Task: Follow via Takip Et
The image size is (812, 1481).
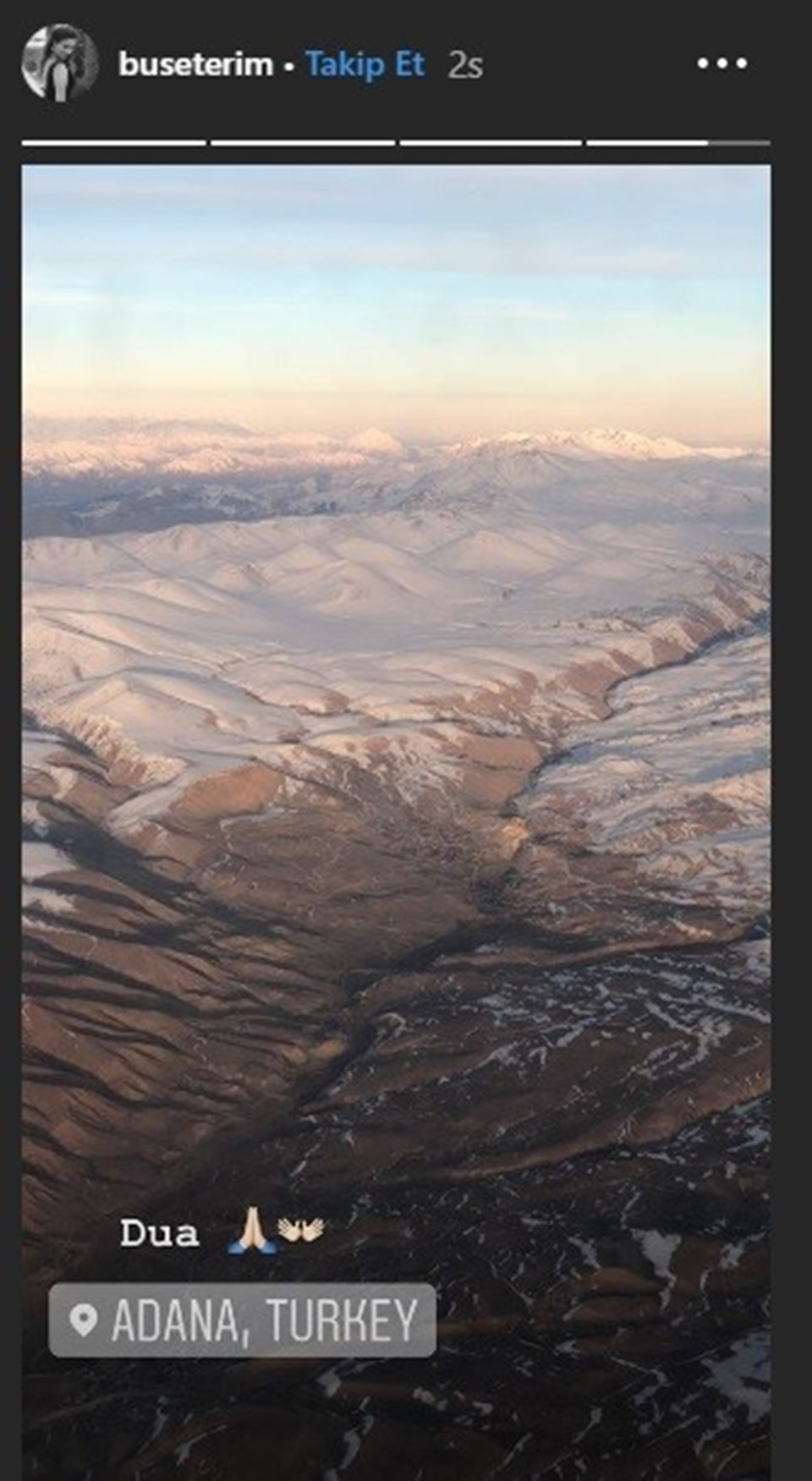Action: pos(364,64)
